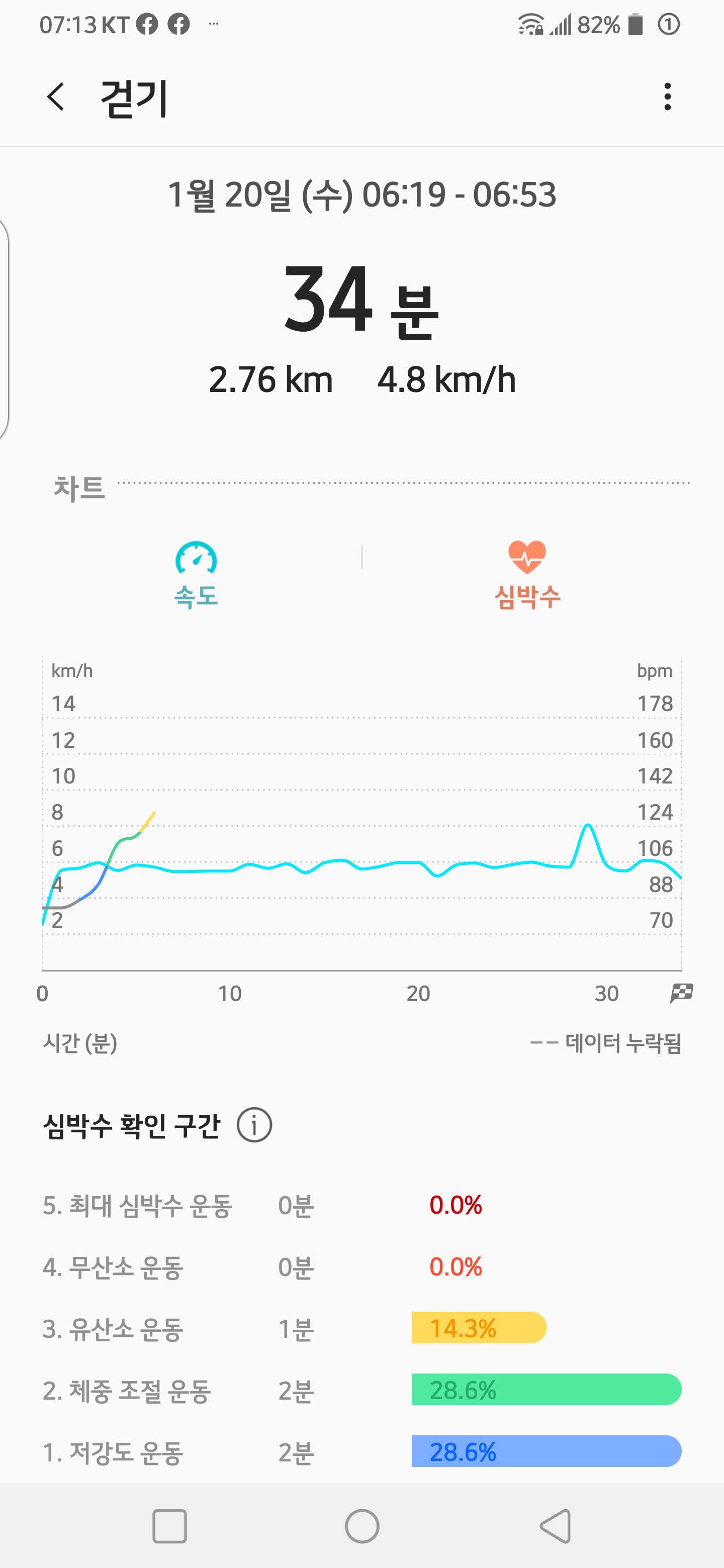The height and width of the screenshot is (1568, 724).
Task: Toggle the 속도 speed chart
Action: point(196,574)
